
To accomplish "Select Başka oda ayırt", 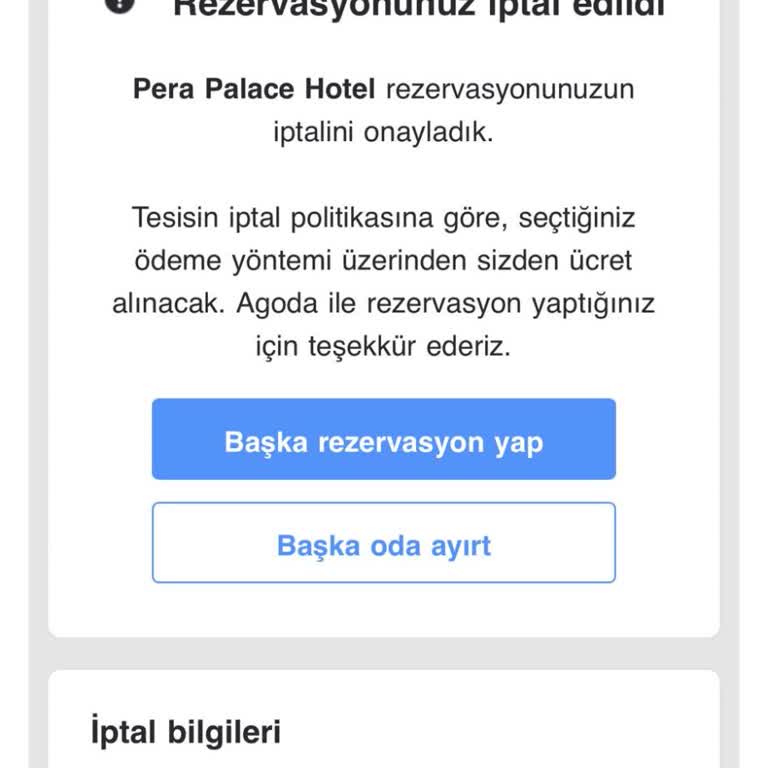I will (x=384, y=543).
